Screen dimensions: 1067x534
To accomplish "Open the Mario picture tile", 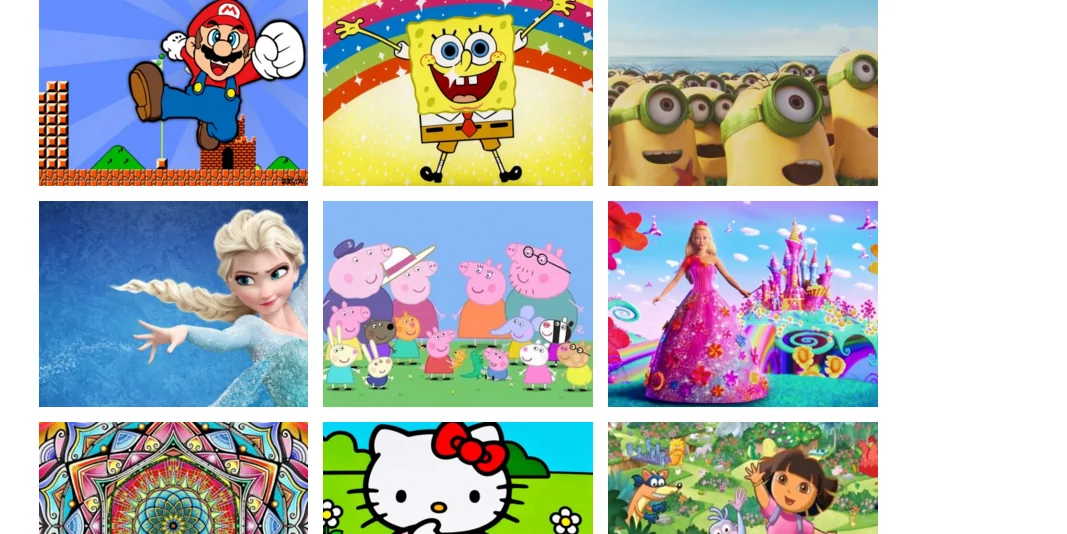I will click(x=173, y=93).
